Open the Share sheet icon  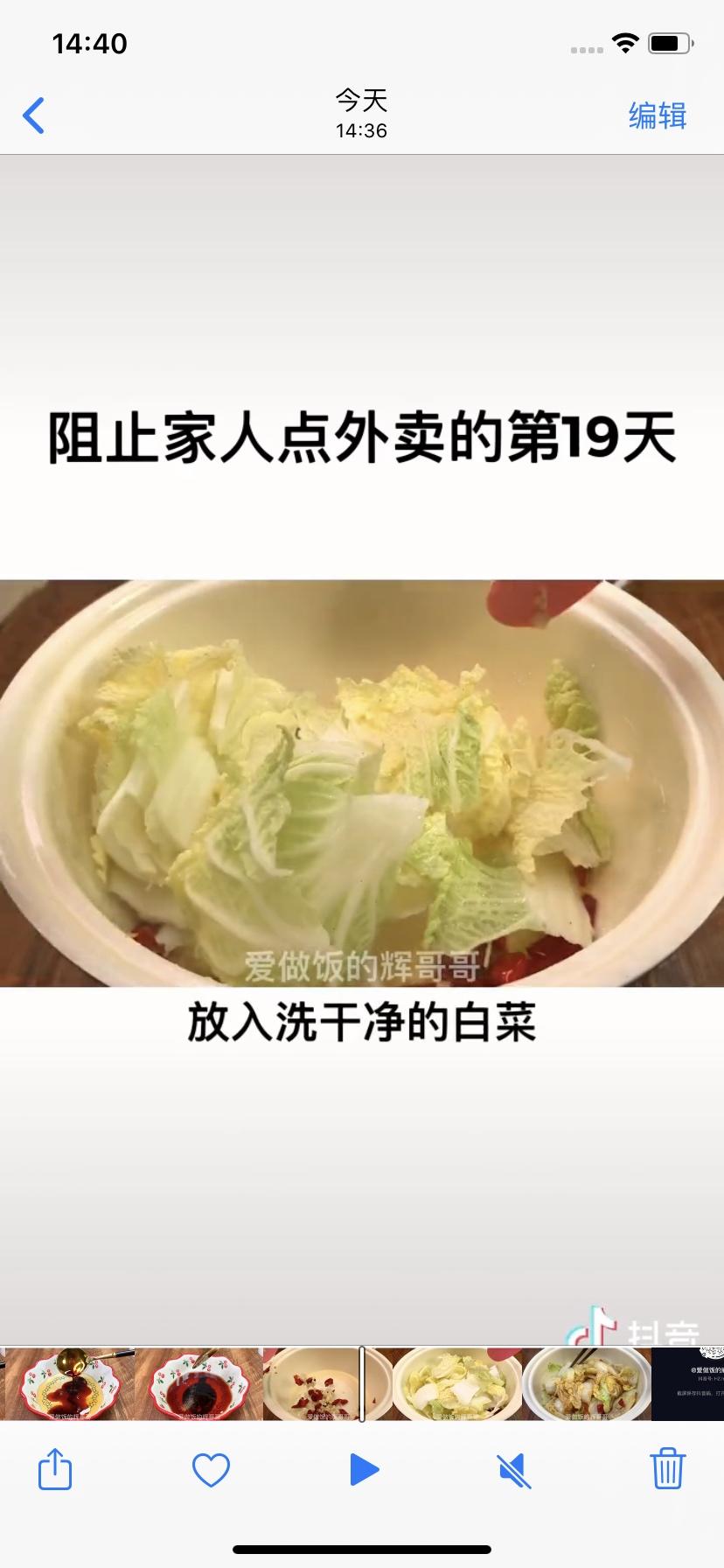coord(55,1469)
